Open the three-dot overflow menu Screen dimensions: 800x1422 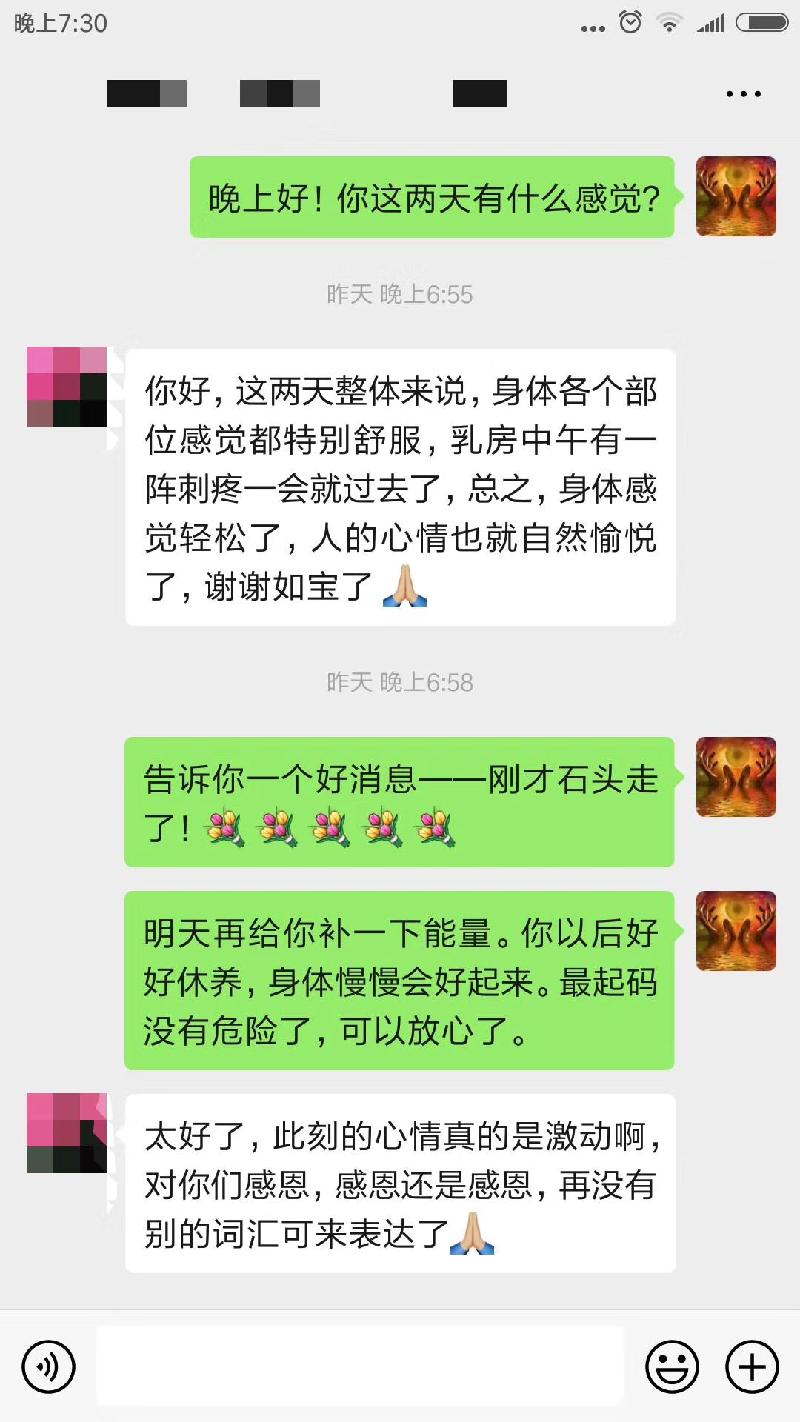[x=743, y=94]
